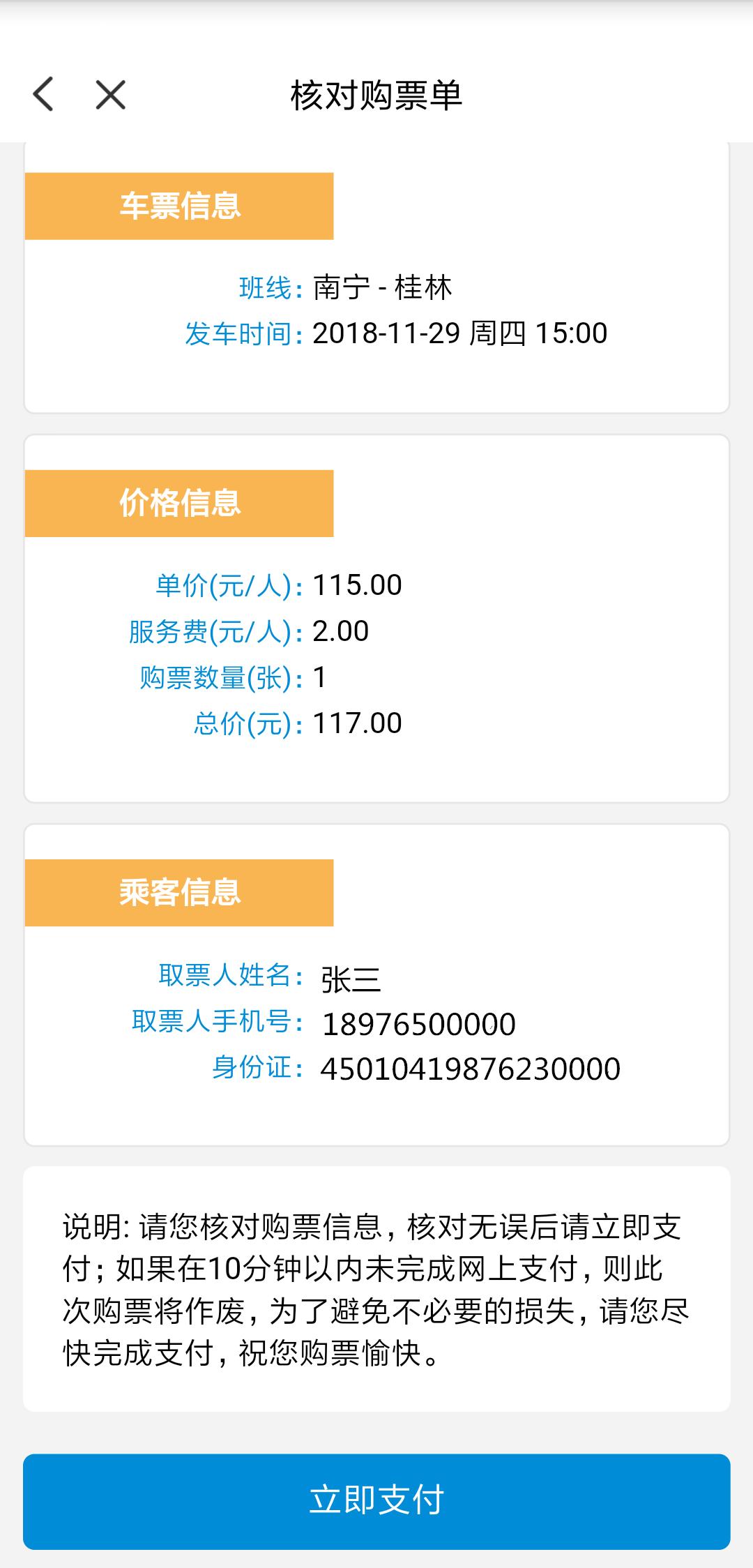This screenshot has height=1568, width=753.
Task: Select the phone number 18976500000
Action: click(x=418, y=1024)
